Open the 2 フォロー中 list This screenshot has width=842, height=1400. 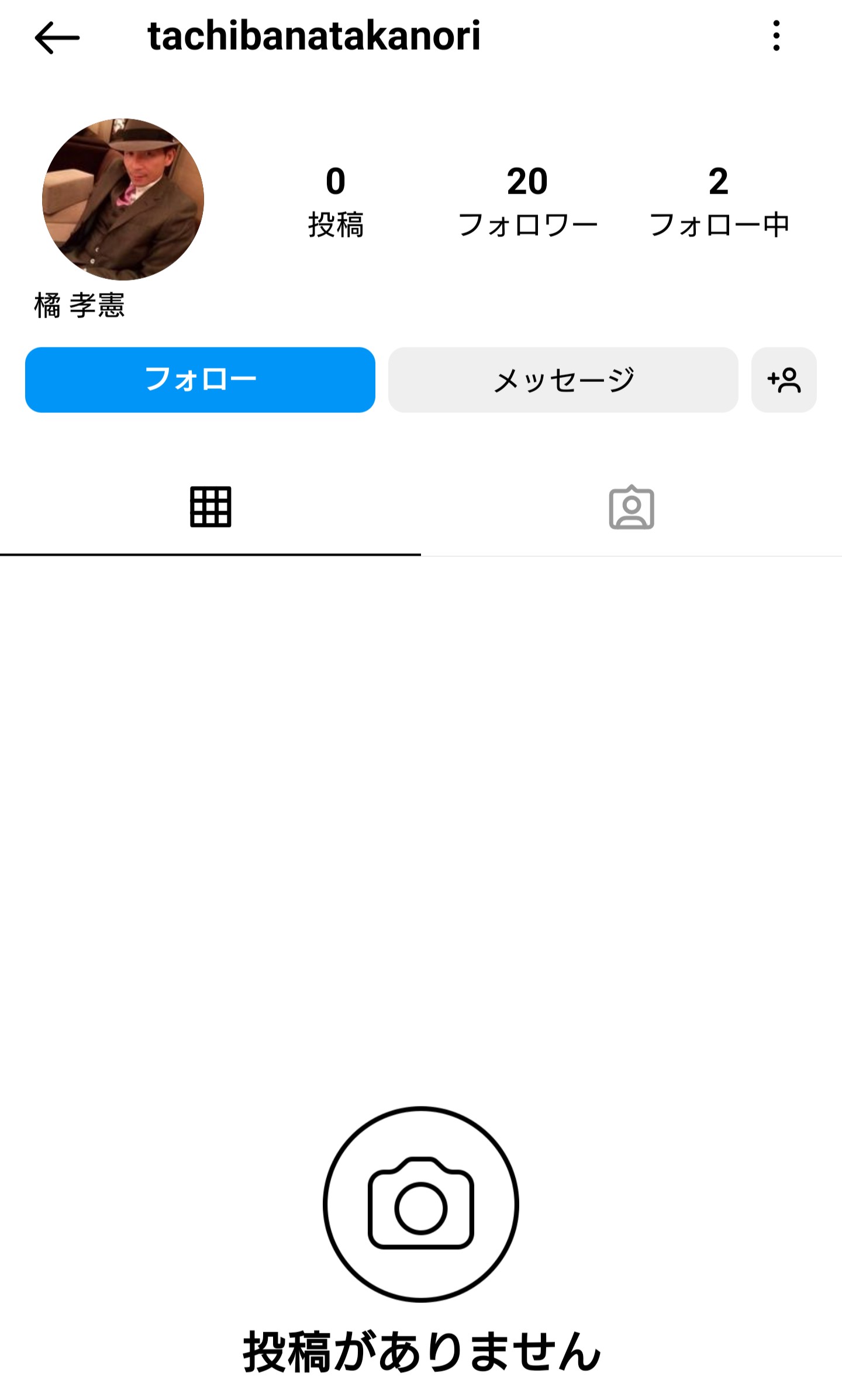(719, 202)
